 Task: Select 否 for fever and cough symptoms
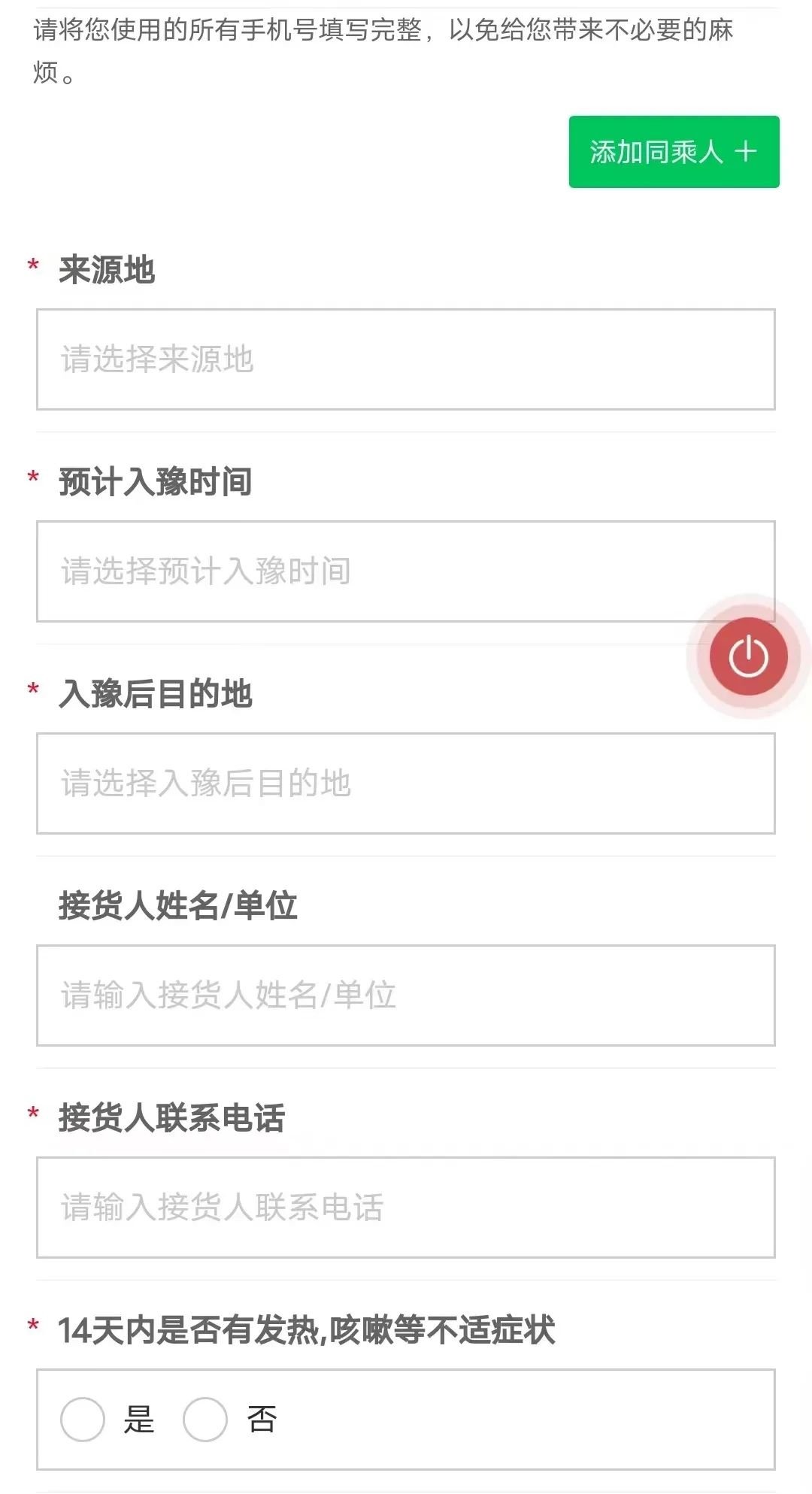click(x=205, y=1420)
